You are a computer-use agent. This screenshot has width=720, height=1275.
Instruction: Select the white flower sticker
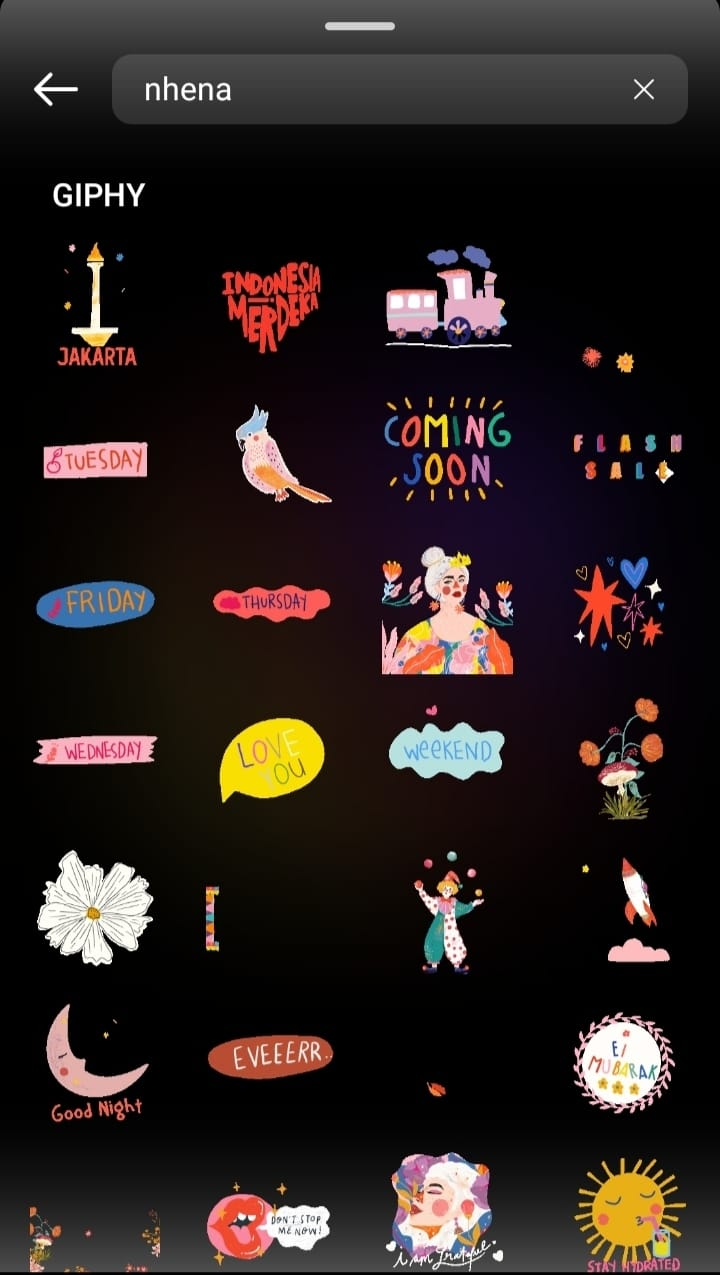[x=96, y=907]
